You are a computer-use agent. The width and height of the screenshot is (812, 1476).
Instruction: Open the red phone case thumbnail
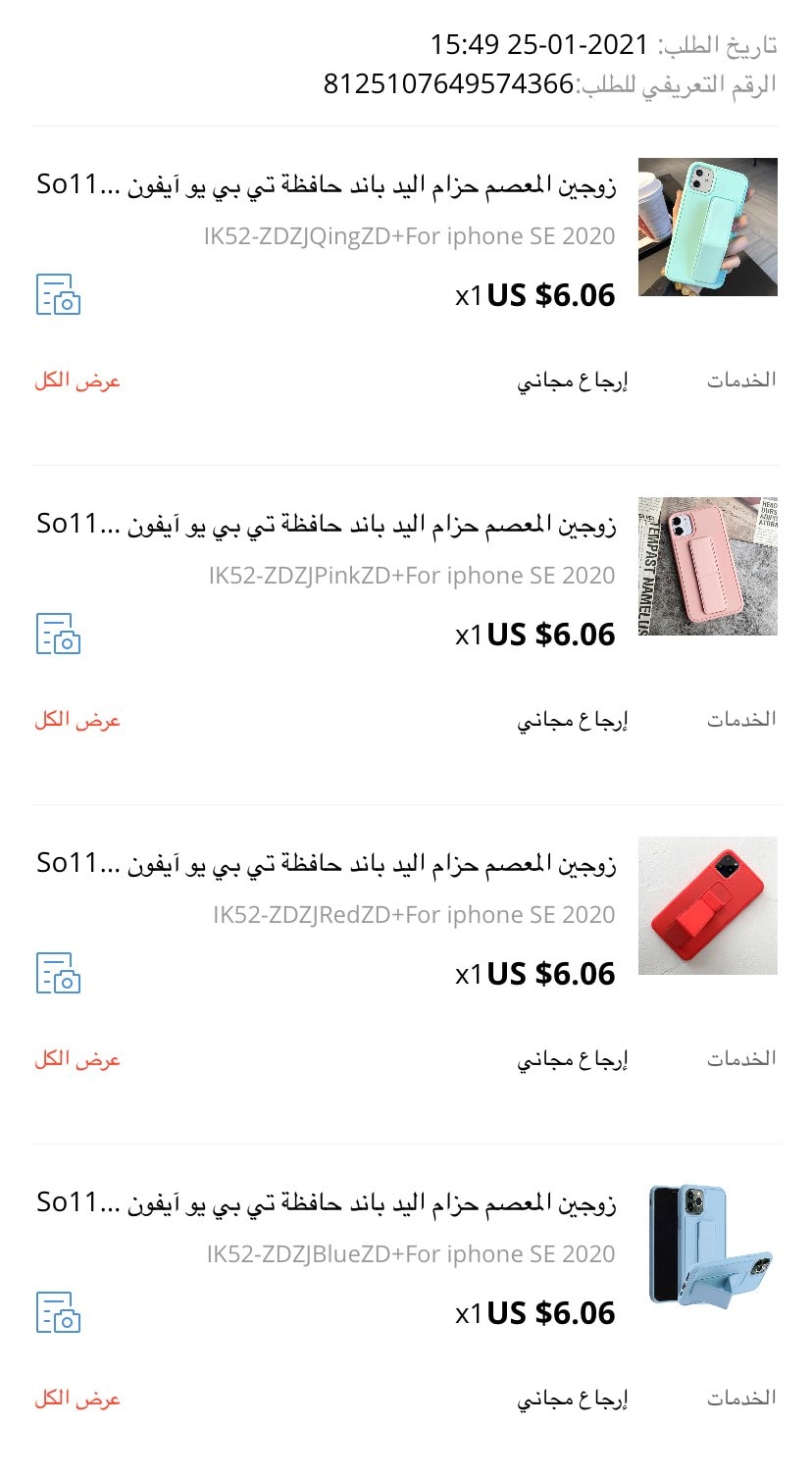point(707,905)
